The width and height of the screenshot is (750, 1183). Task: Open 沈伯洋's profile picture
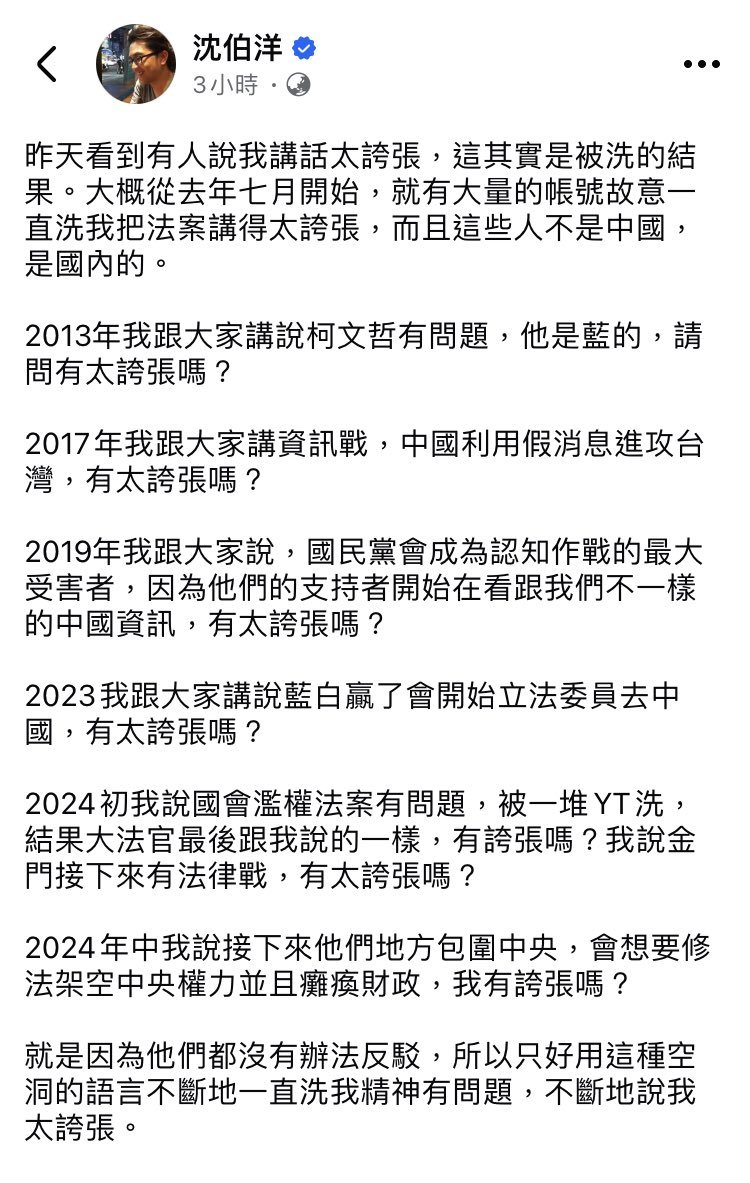coord(136,64)
